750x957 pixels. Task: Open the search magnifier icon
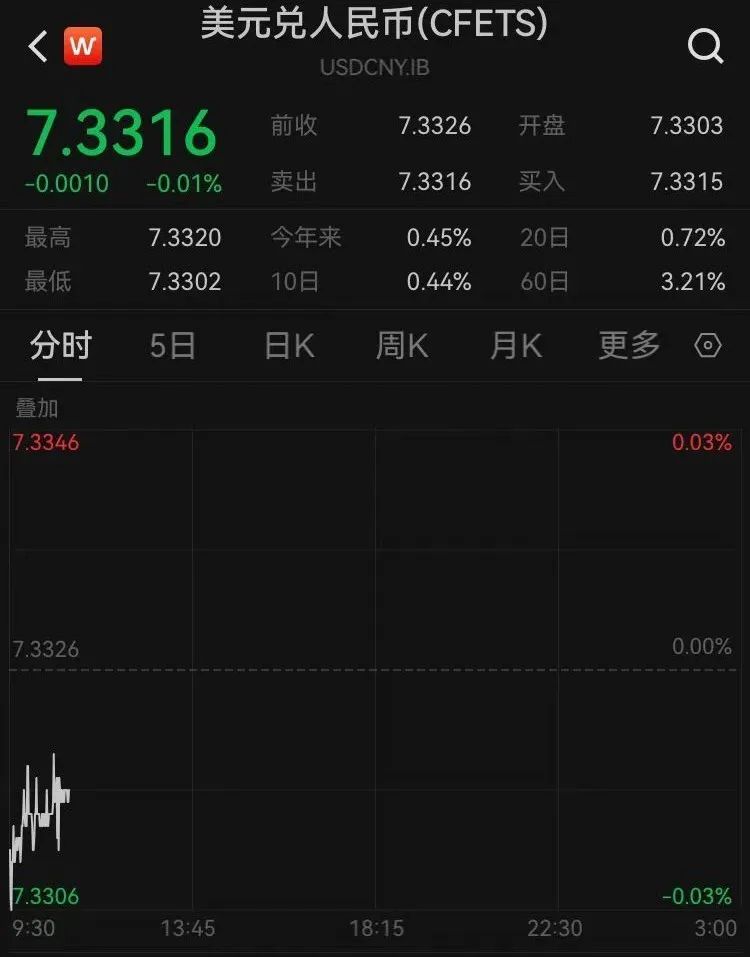[705, 46]
